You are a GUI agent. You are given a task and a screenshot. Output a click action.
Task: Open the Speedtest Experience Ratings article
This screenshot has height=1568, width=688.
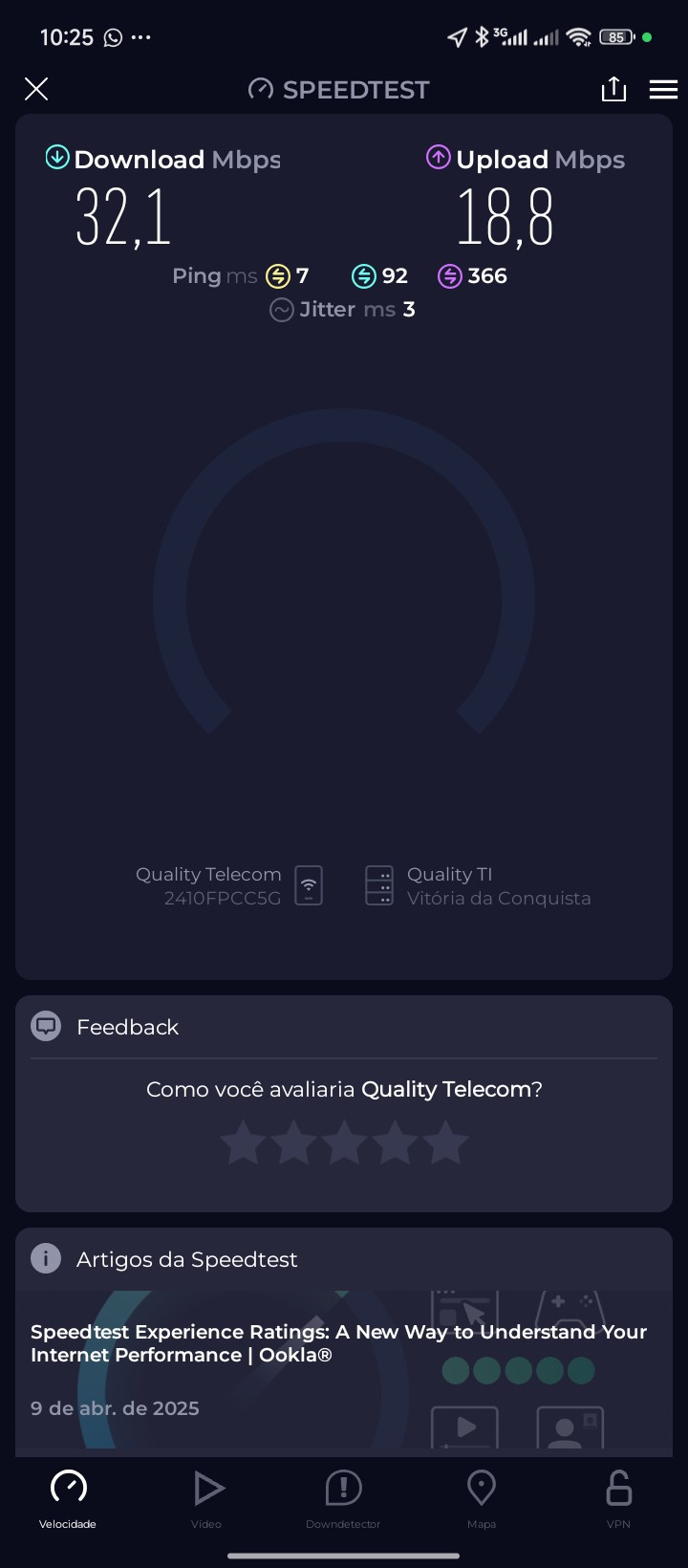339,1343
